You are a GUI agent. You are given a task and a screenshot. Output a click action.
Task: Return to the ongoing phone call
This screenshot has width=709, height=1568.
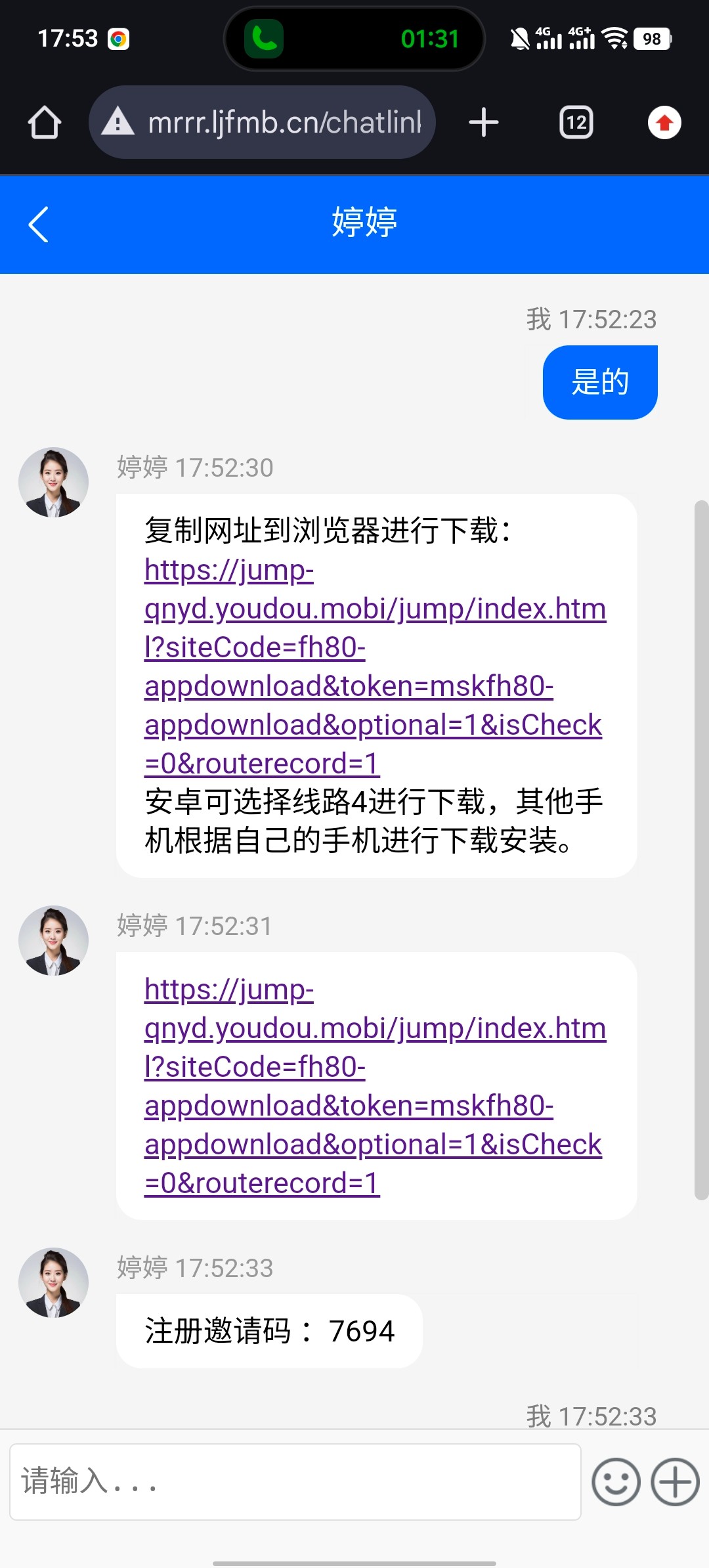354,39
